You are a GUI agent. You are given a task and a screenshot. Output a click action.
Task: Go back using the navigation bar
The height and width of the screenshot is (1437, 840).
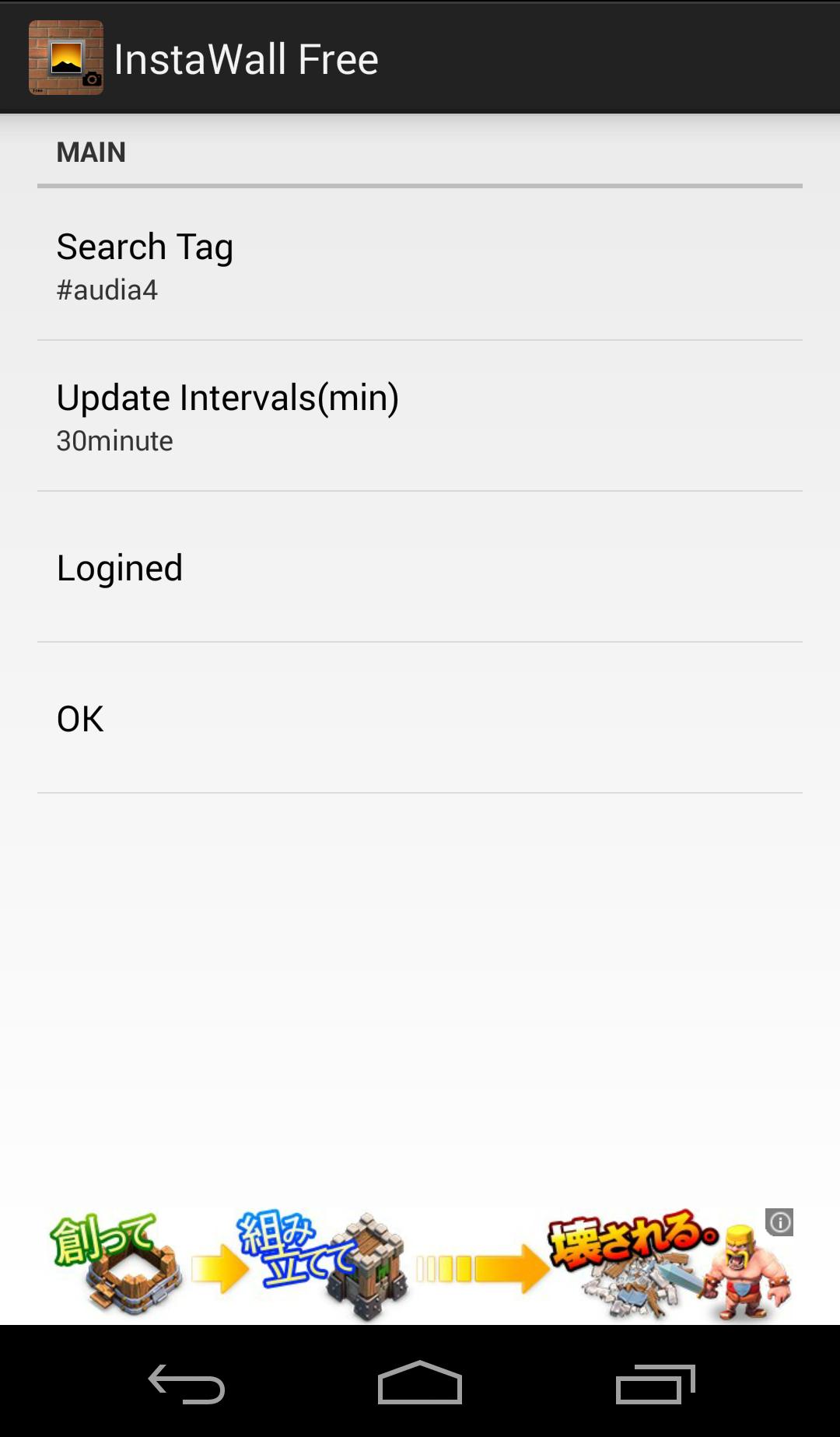187,1384
